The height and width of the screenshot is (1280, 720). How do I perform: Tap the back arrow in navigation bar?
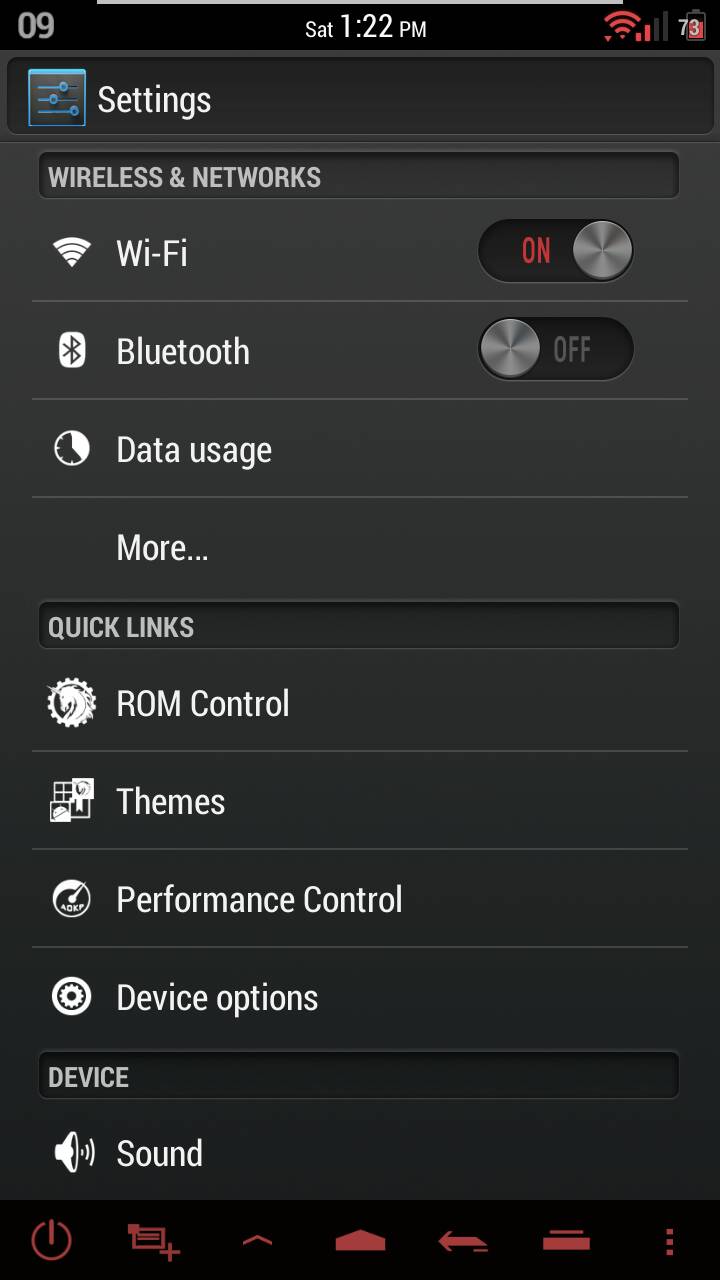[x=463, y=1242]
